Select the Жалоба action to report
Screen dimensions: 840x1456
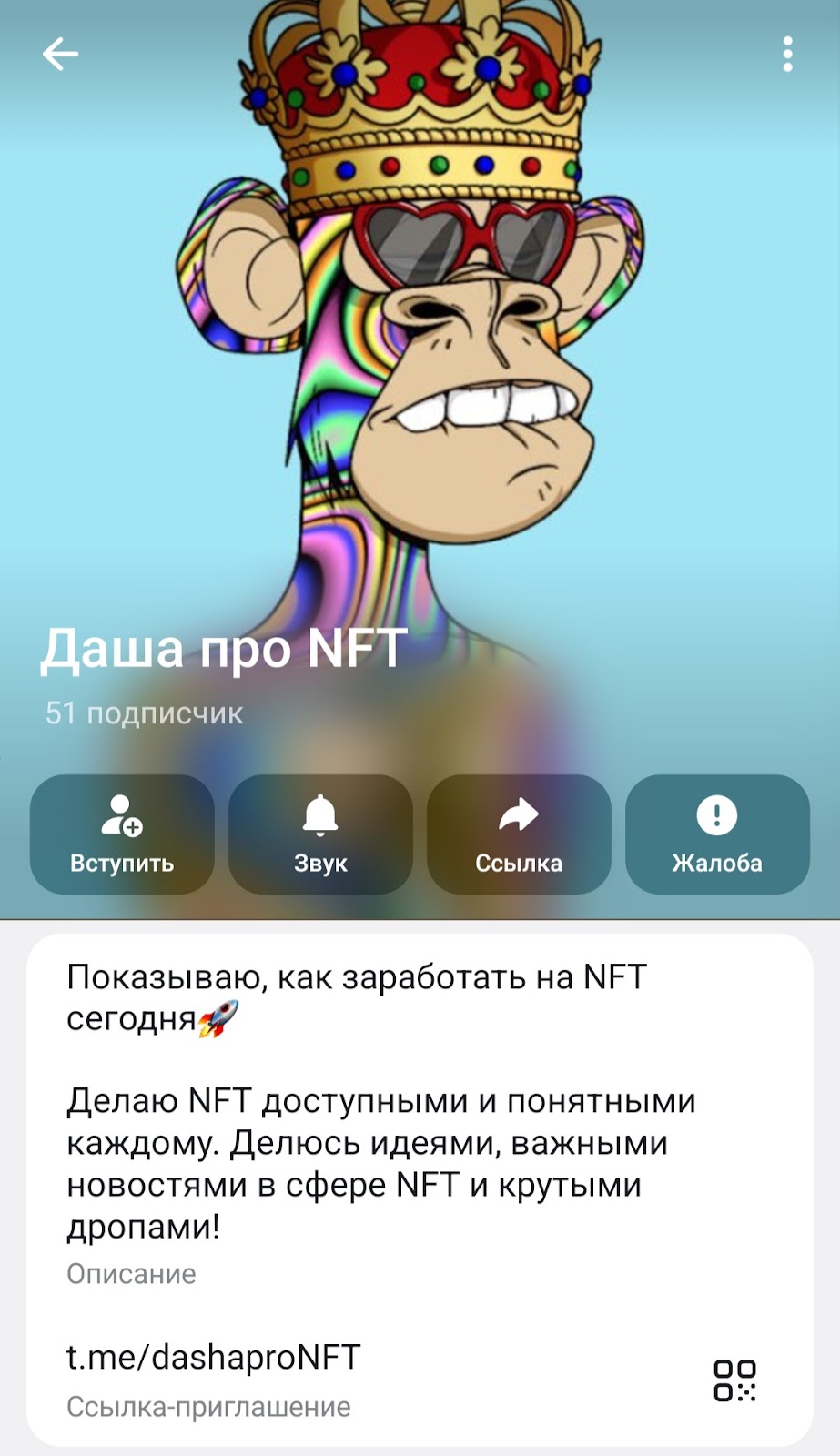pyautogui.click(x=717, y=837)
